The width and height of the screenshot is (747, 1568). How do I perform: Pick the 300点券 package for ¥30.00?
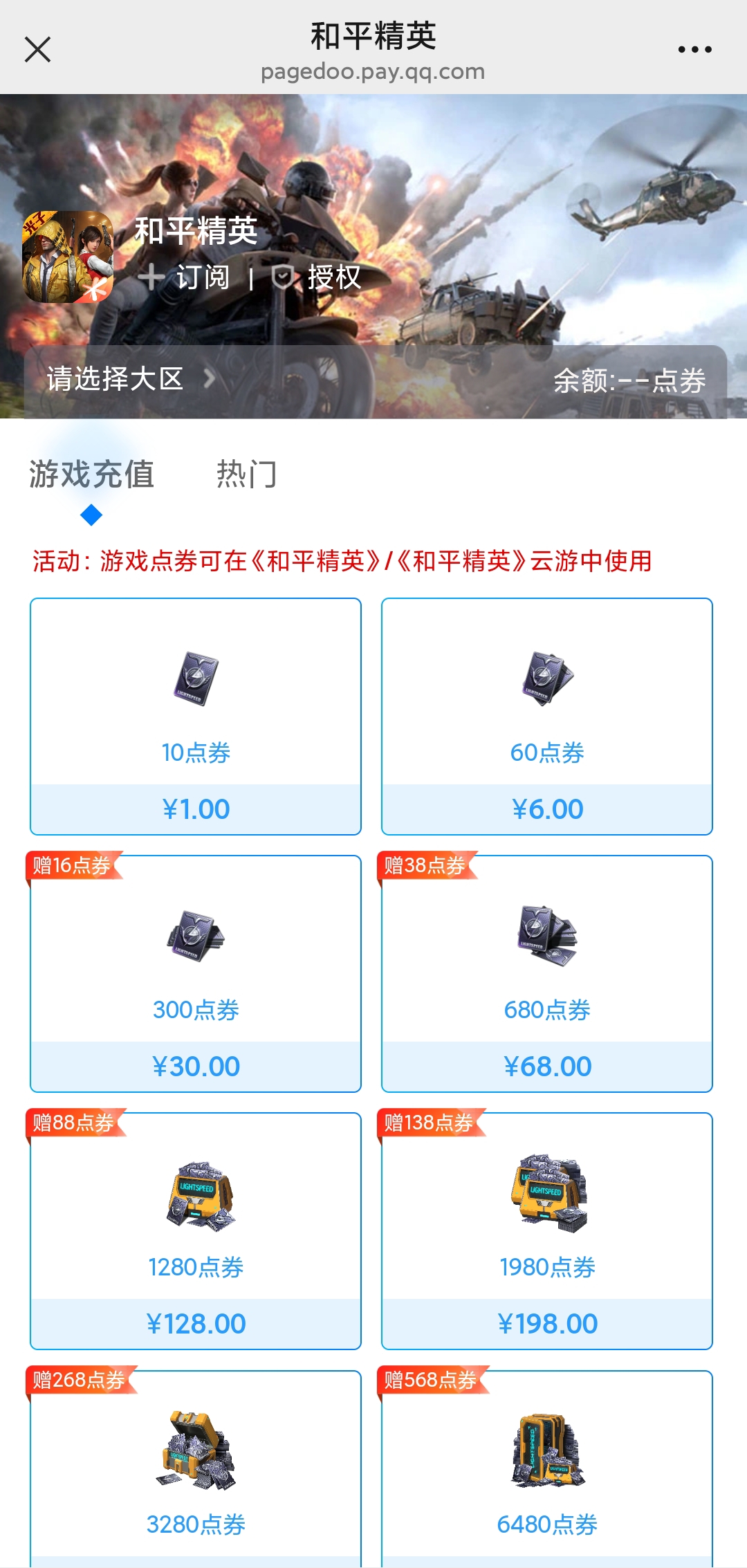[196, 974]
